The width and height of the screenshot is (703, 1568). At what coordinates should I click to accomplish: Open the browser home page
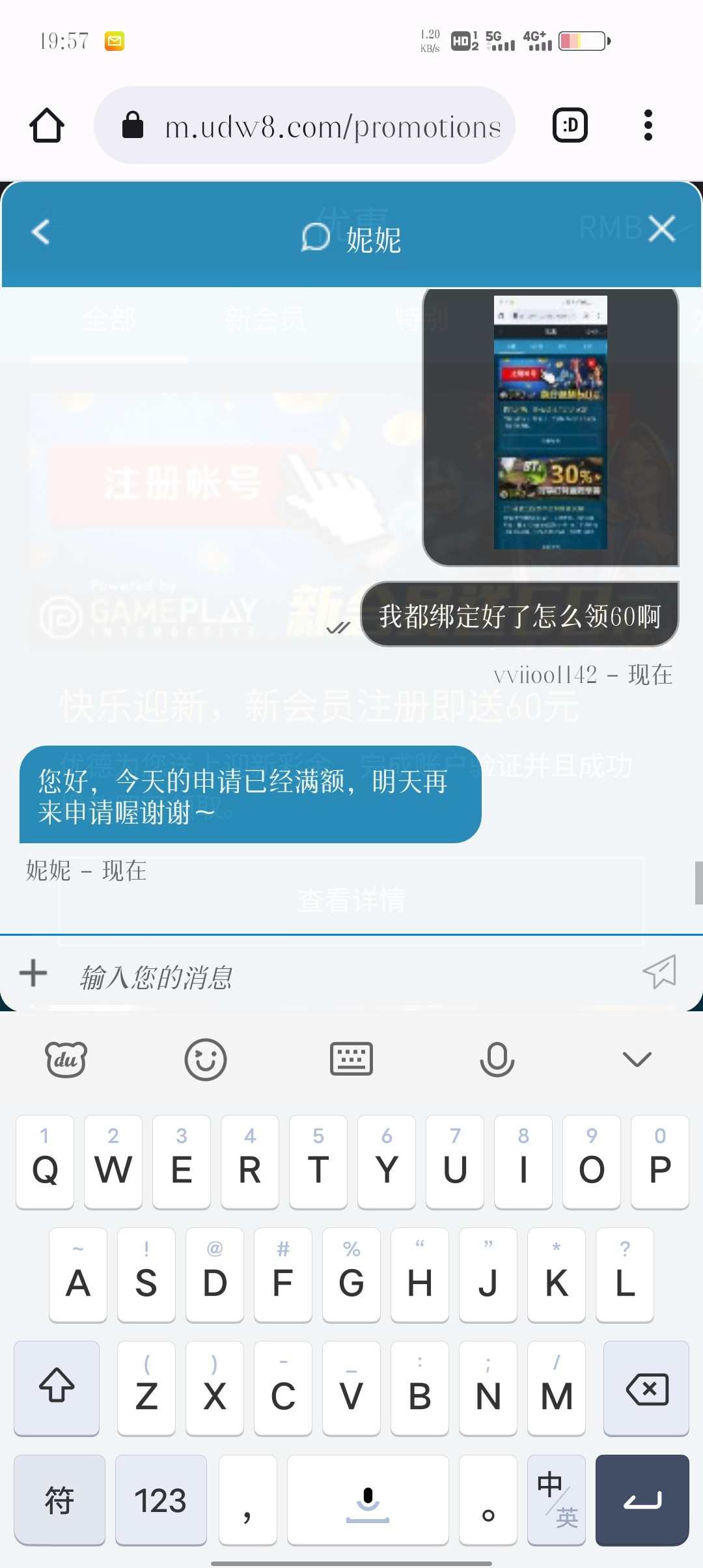click(x=47, y=125)
